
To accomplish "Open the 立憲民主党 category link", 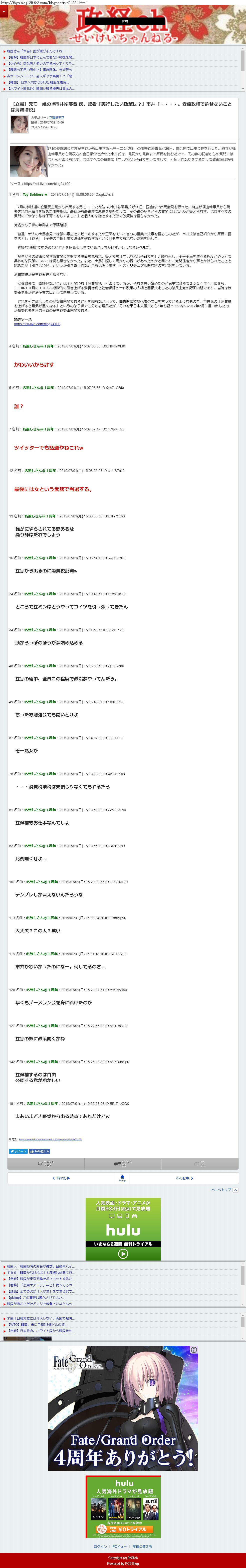I will pyautogui.click(x=56, y=117).
